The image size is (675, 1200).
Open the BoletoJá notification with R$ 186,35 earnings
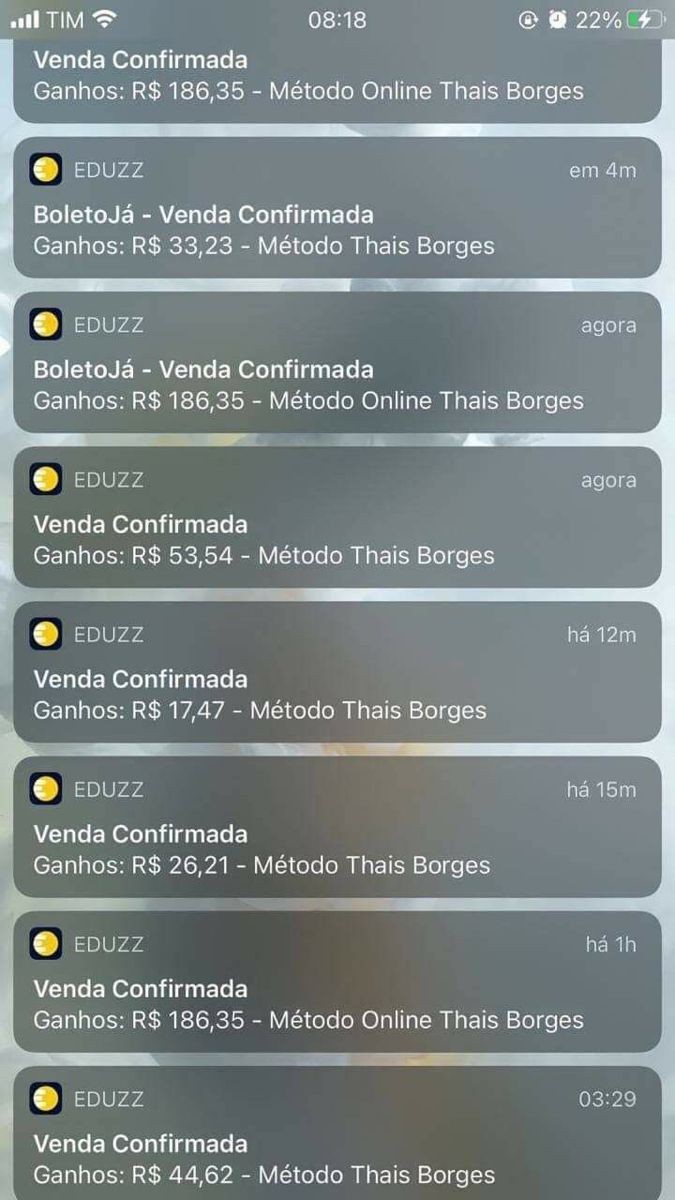[337, 363]
